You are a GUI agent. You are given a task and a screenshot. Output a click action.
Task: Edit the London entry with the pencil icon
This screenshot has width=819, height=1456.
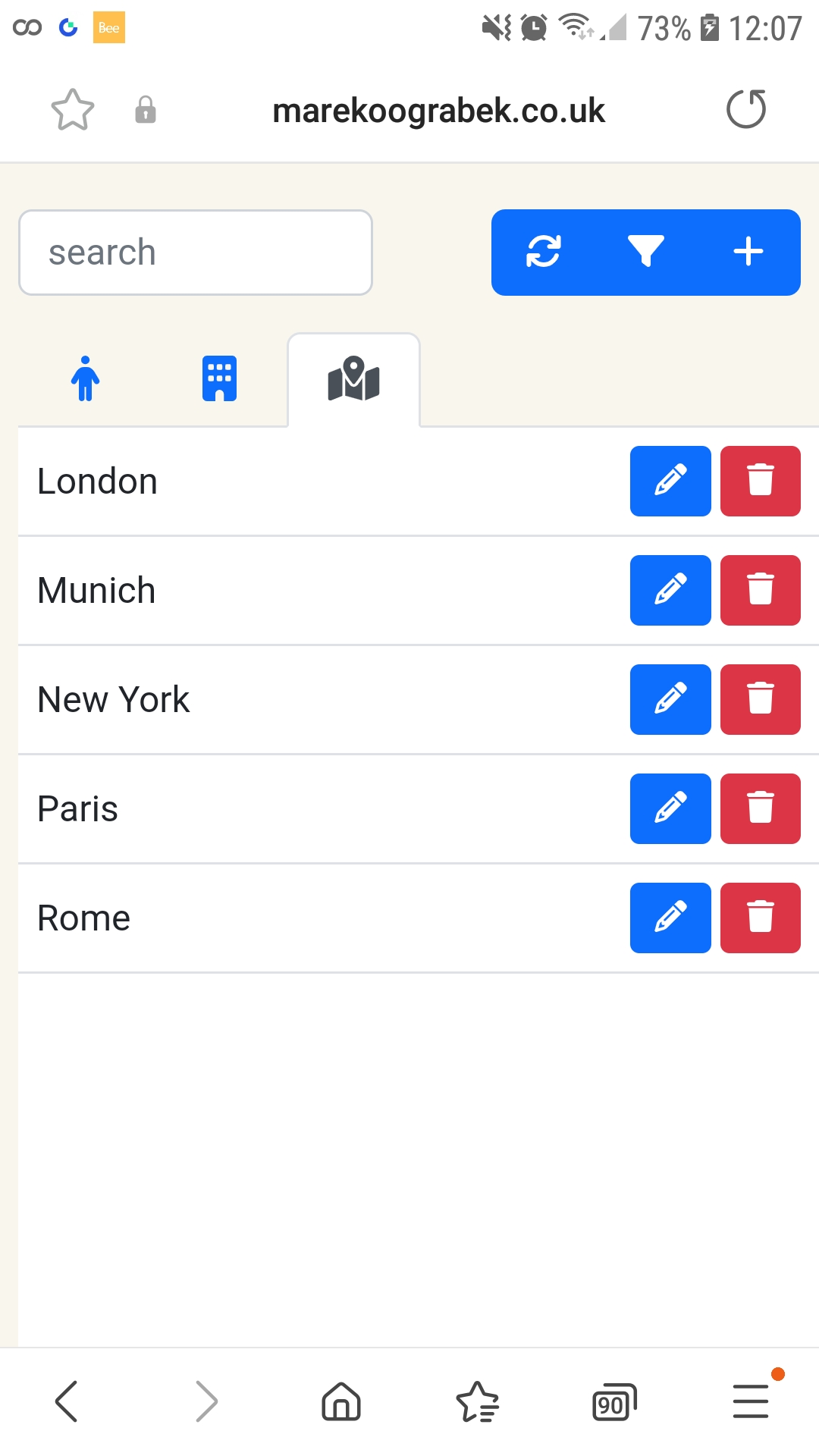(x=670, y=482)
